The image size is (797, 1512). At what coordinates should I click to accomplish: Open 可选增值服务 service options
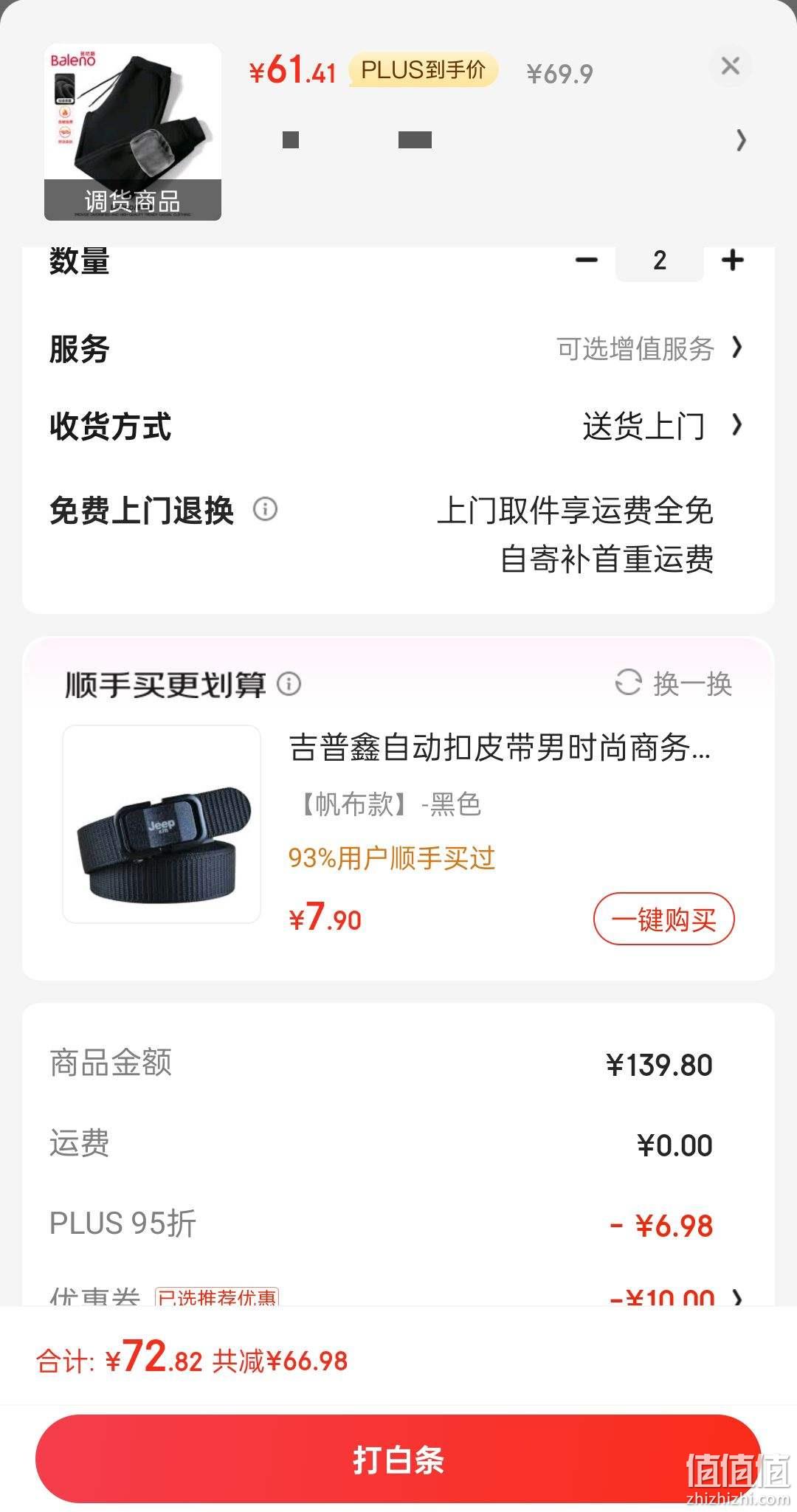(x=649, y=348)
